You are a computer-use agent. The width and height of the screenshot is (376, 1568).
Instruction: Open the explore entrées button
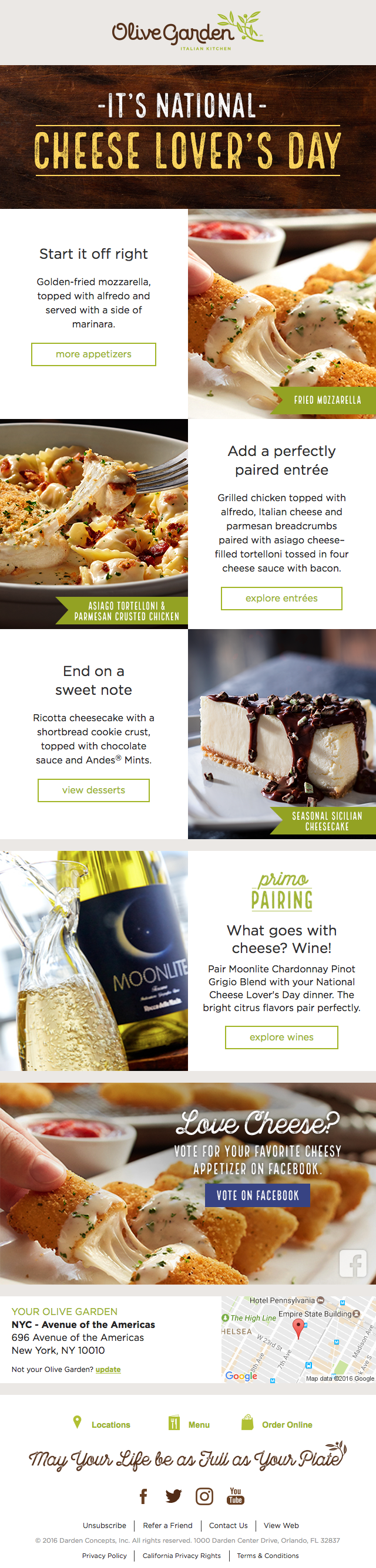click(x=281, y=599)
